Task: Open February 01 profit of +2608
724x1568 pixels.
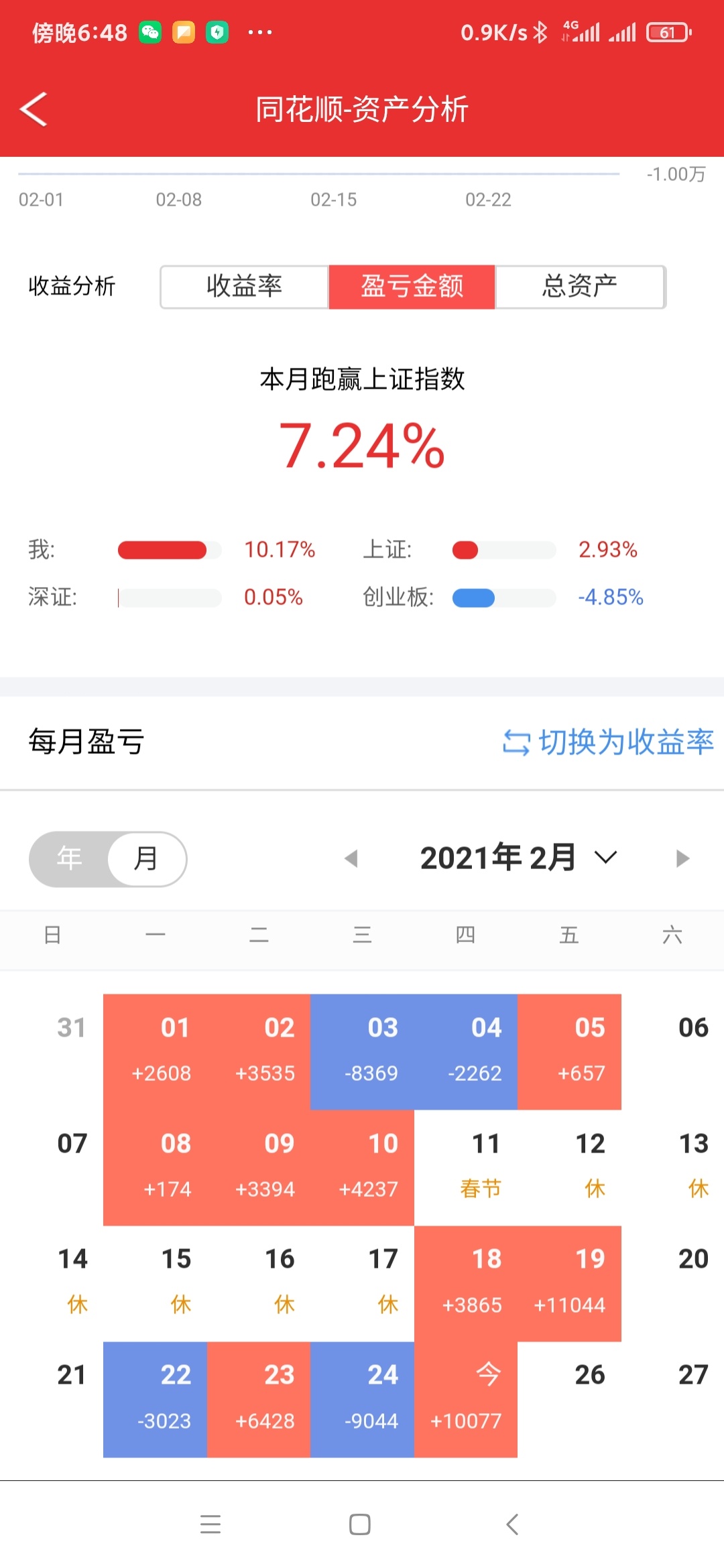Action: pyautogui.click(x=155, y=1051)
